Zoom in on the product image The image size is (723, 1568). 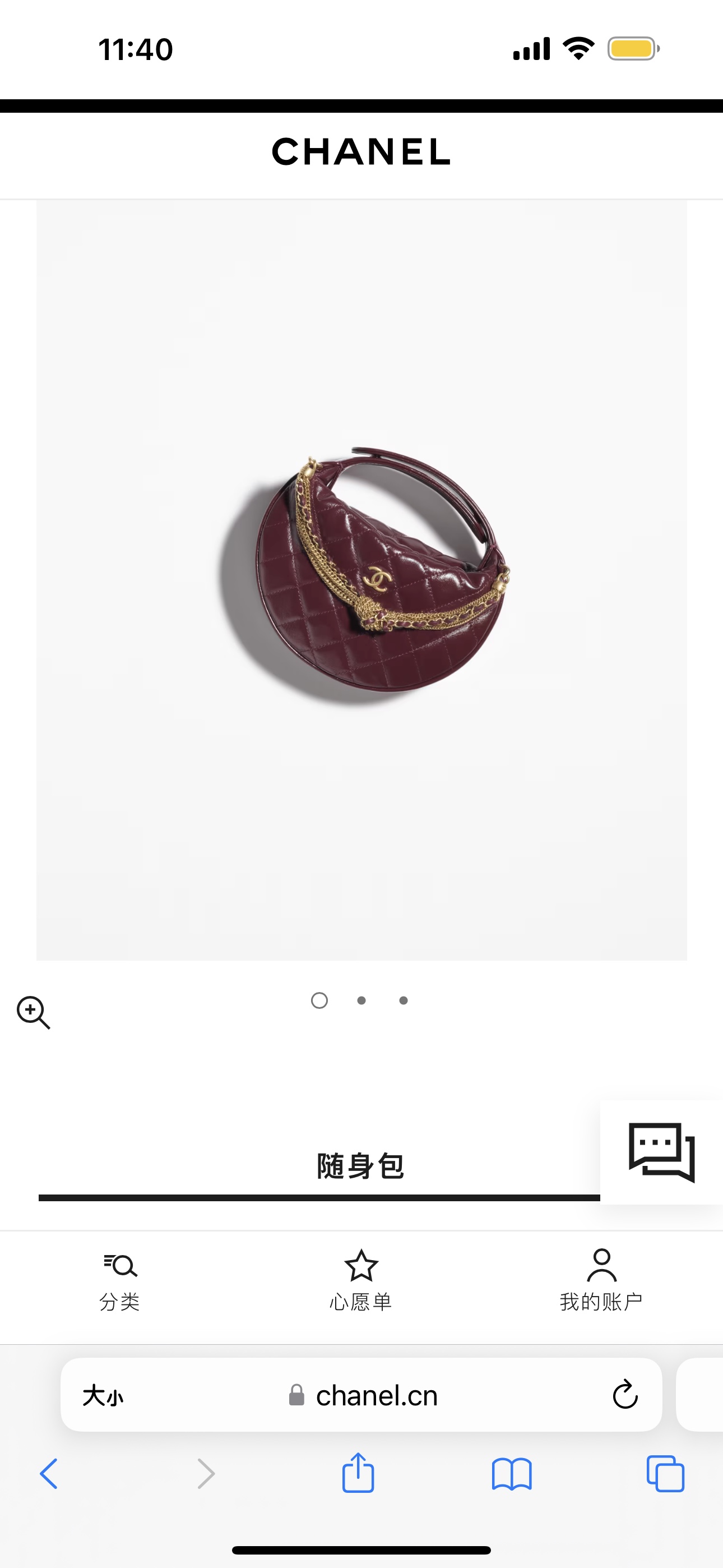33,1012
